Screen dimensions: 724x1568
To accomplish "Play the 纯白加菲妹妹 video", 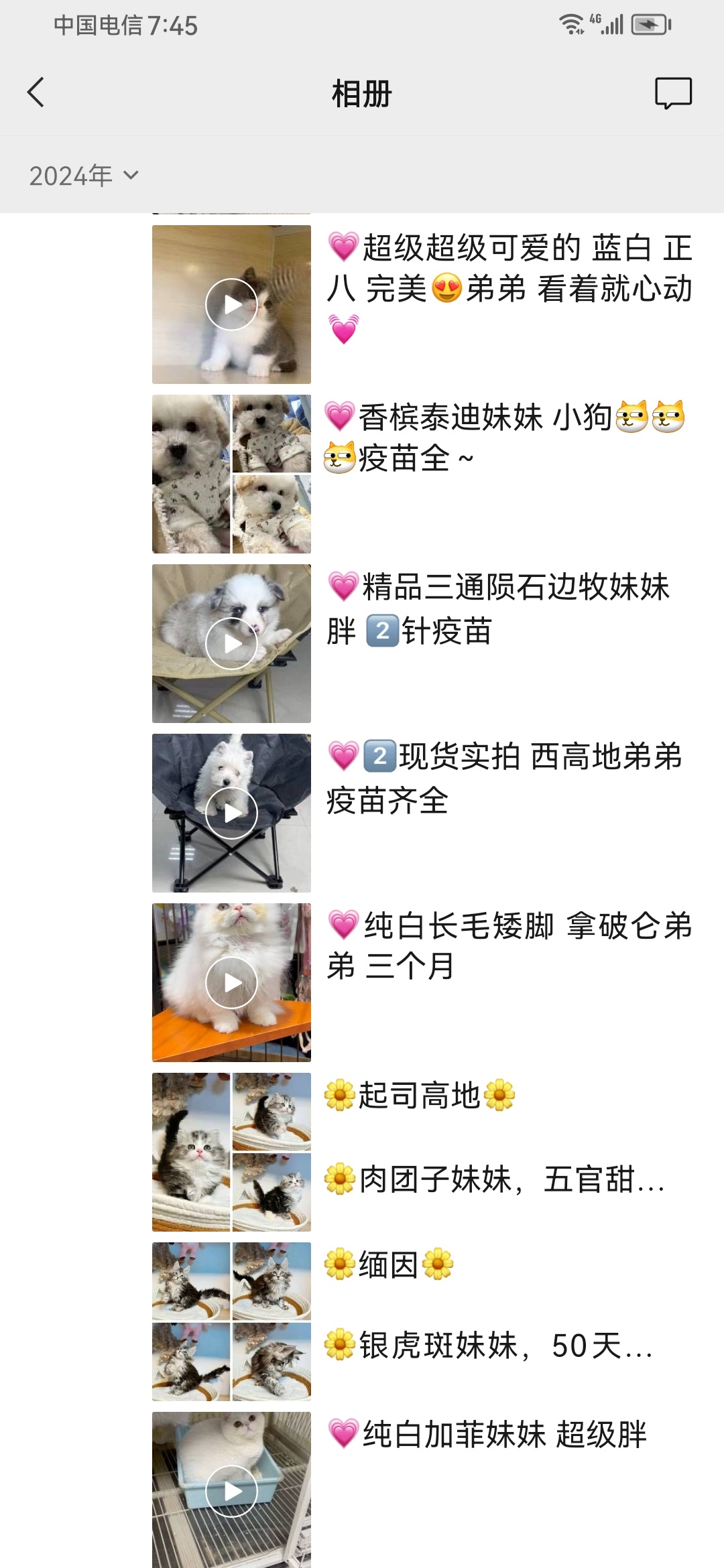I will pos(231,1491).
